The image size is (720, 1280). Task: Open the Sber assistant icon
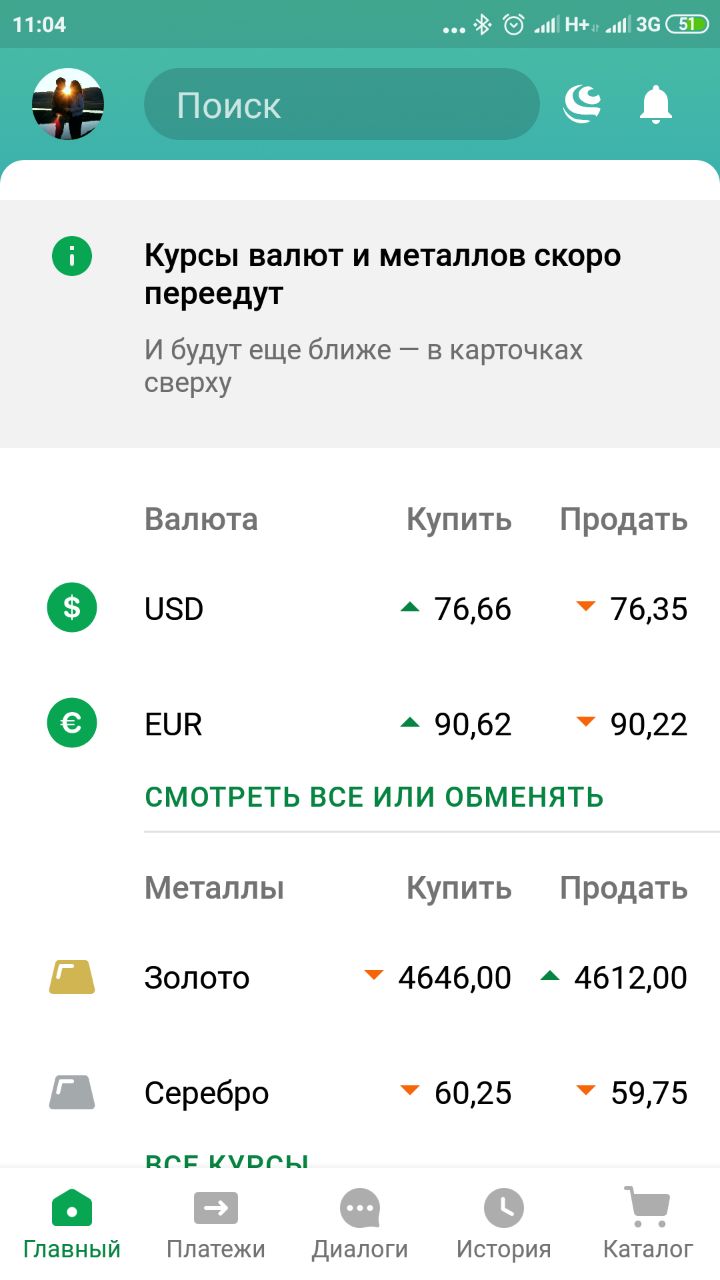584,104
